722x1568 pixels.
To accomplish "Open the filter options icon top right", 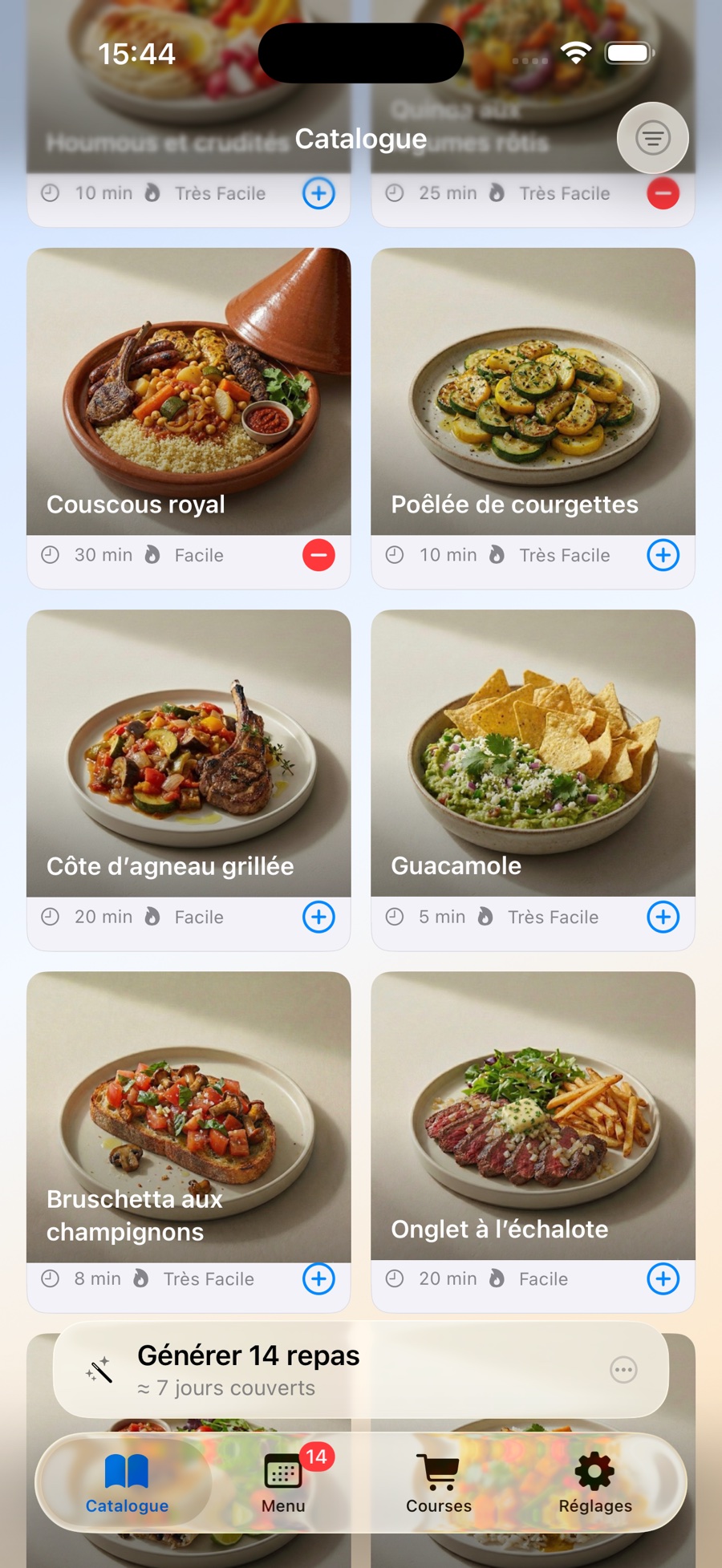I will coord(652,137).
